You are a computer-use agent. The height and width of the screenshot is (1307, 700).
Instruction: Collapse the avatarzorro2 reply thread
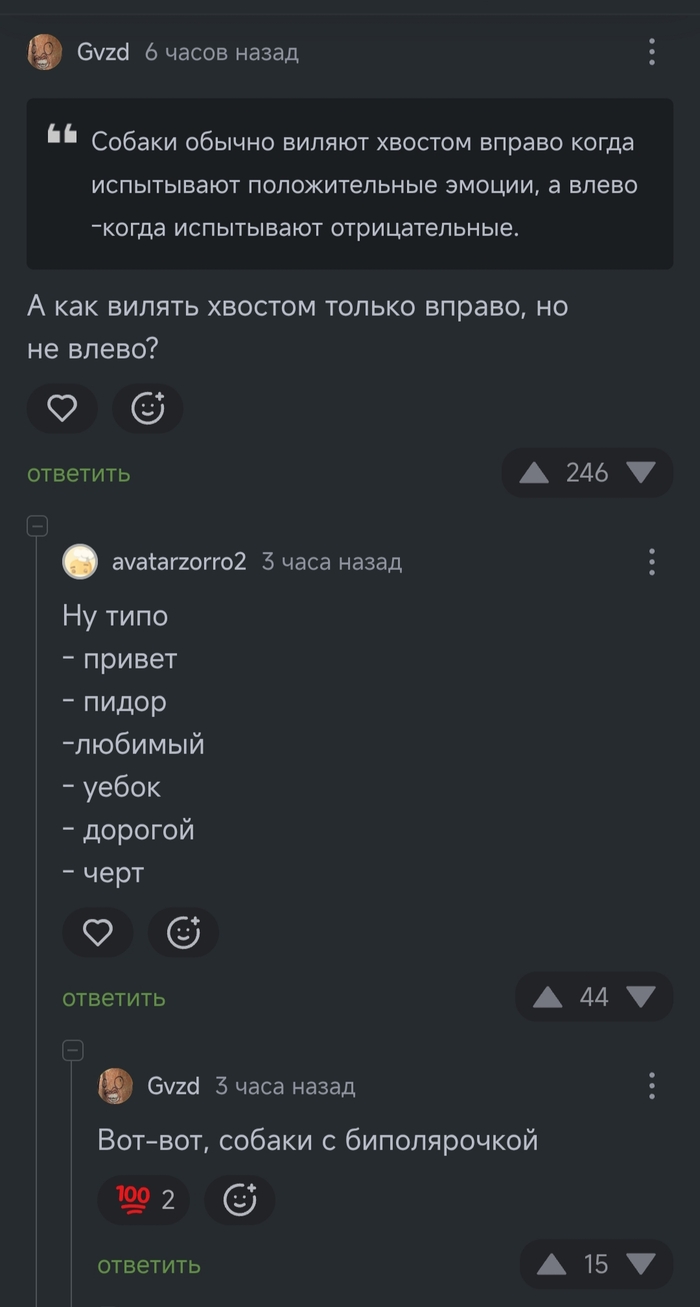(37, 525)
